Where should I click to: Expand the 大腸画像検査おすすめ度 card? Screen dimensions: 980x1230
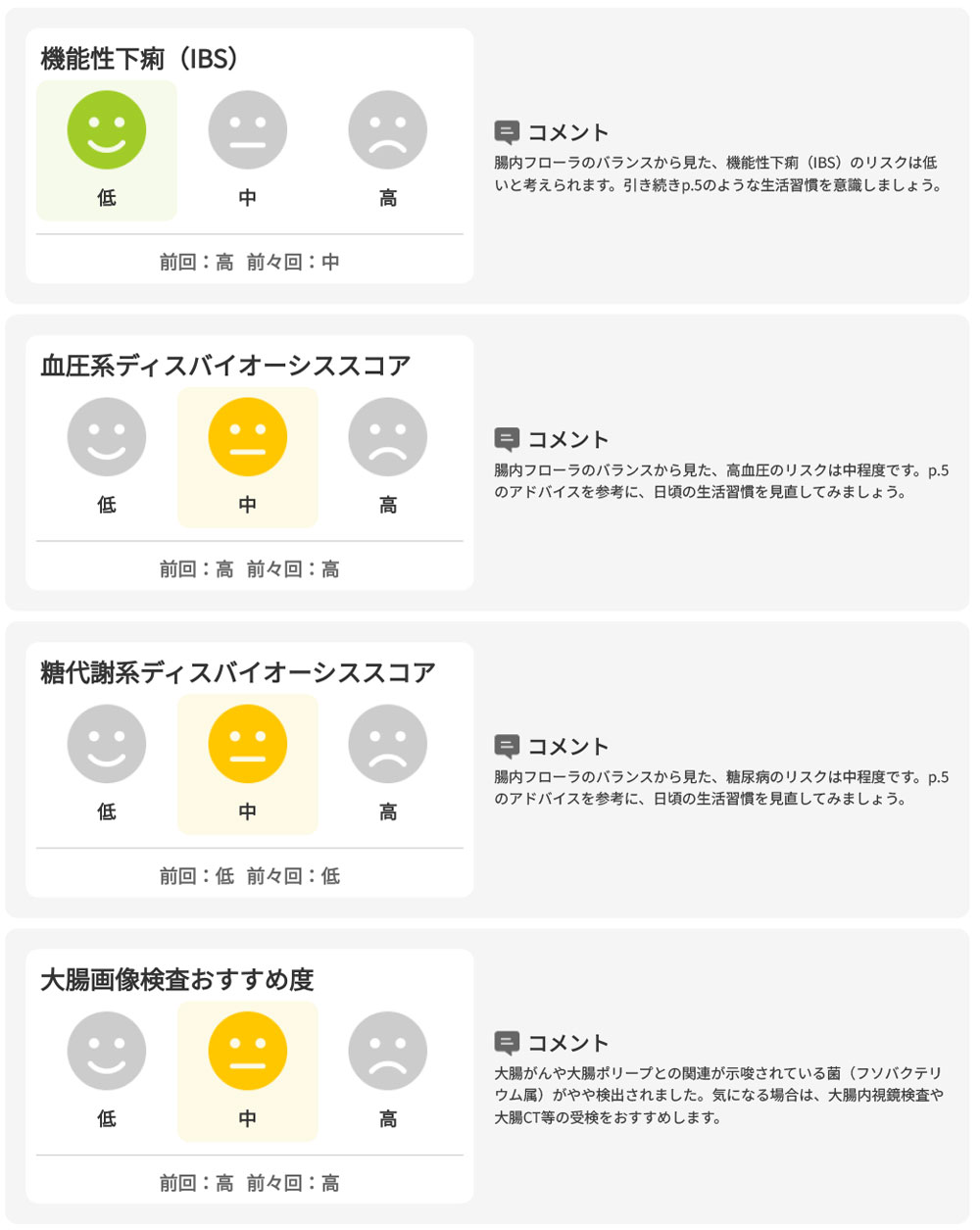tap(176, 978)
